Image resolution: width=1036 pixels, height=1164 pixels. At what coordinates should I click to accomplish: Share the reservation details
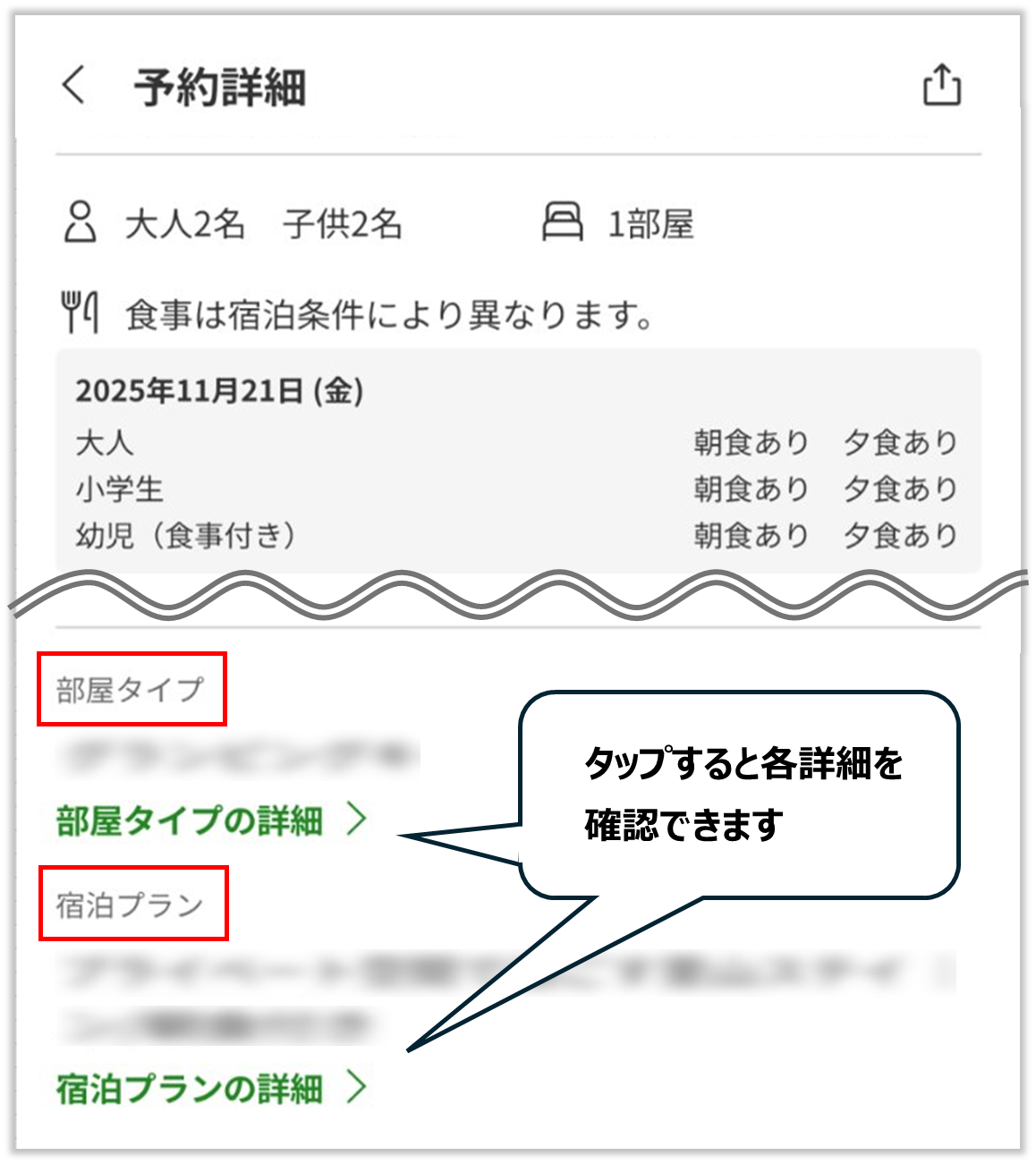(941, 86)
